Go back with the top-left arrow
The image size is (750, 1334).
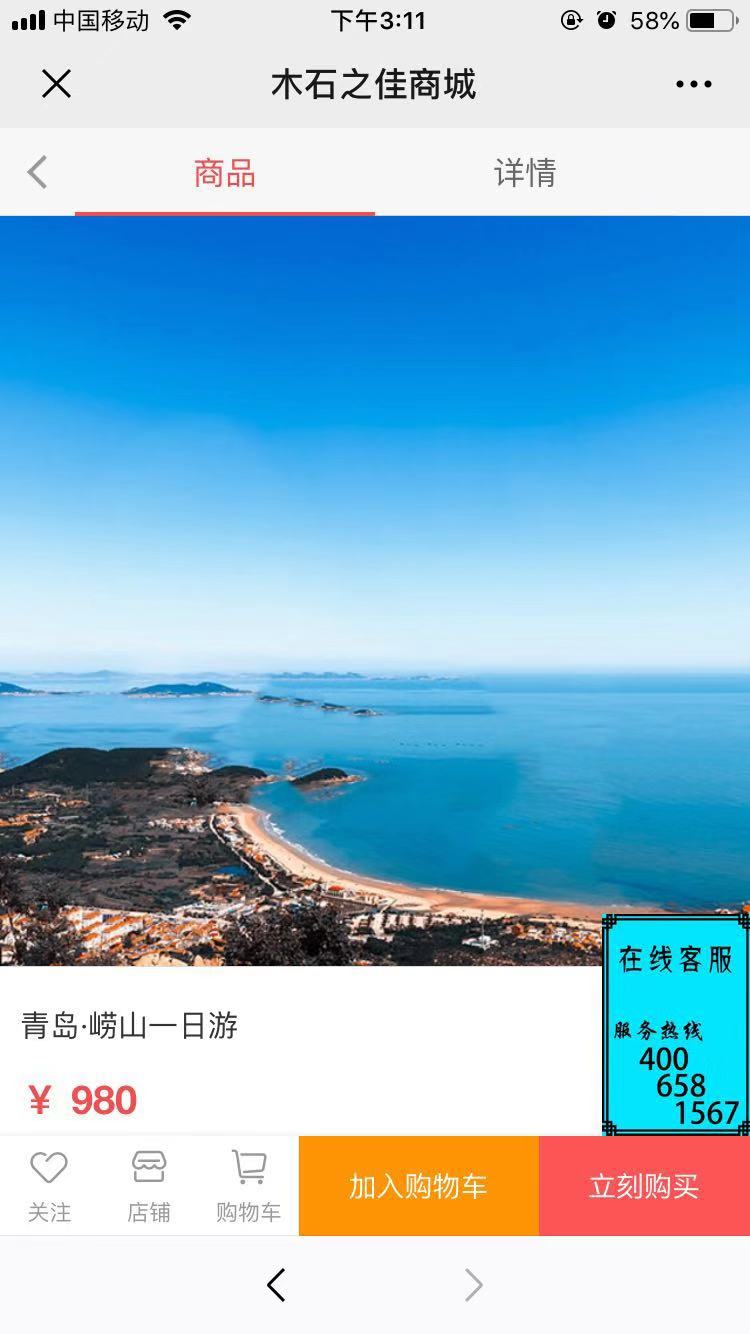(38, 172)
